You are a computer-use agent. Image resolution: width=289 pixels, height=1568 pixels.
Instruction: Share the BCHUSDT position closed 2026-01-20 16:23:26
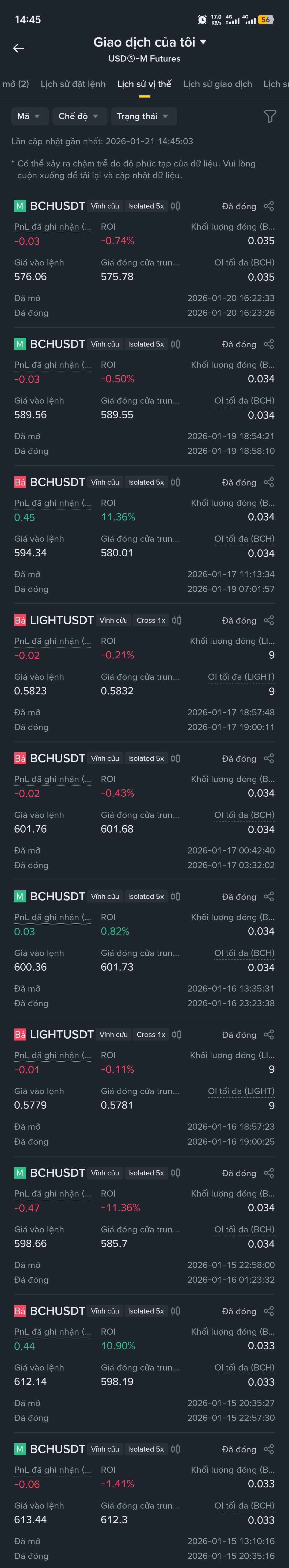click(269, 206)
